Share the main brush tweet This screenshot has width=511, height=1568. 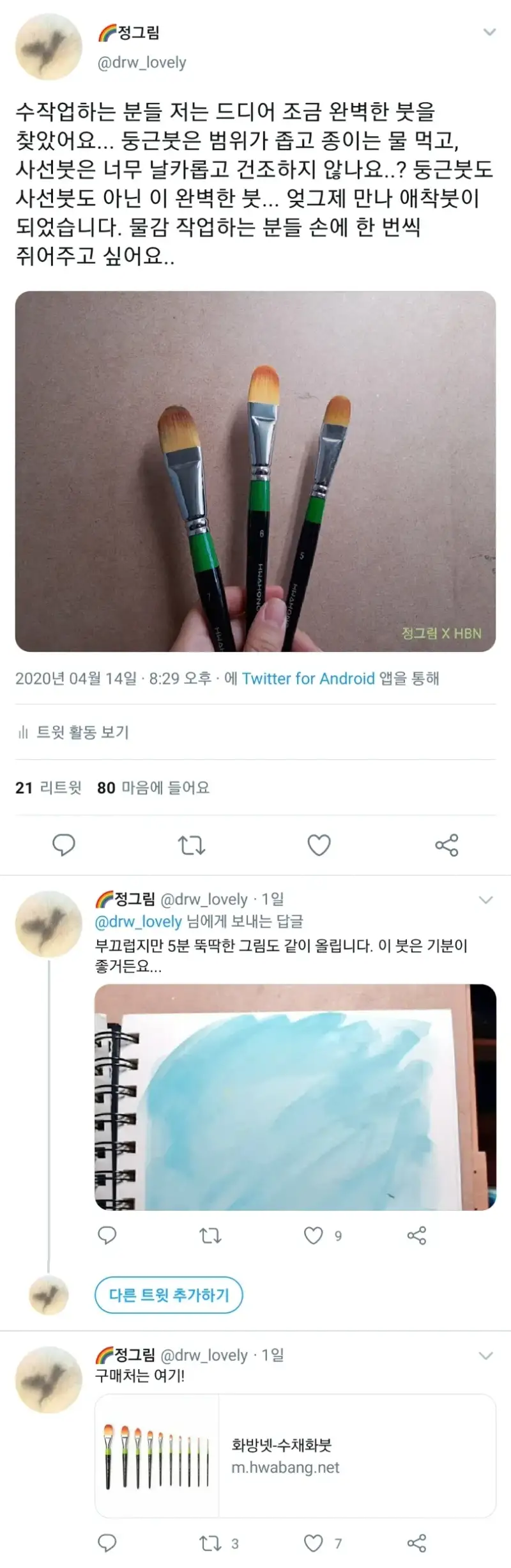tap(446, 845)
